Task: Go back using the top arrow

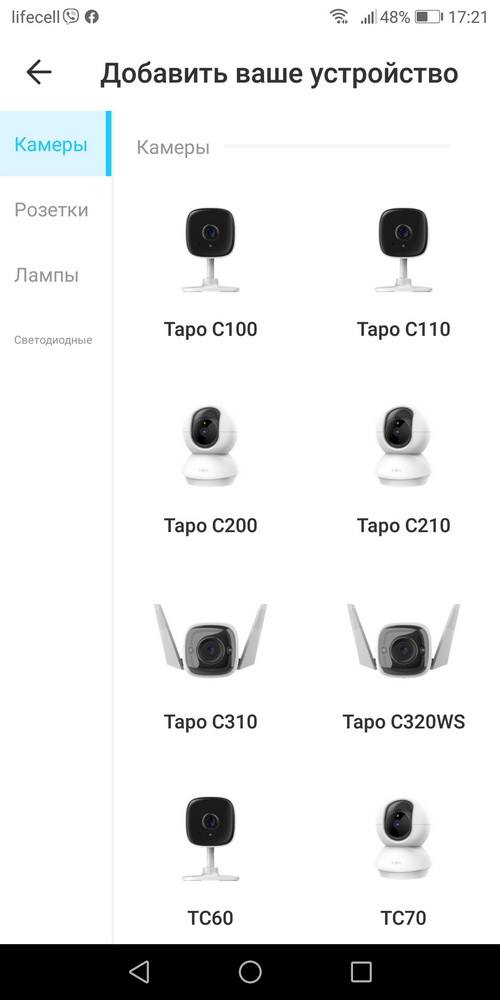Action: [x=39, y=73]
